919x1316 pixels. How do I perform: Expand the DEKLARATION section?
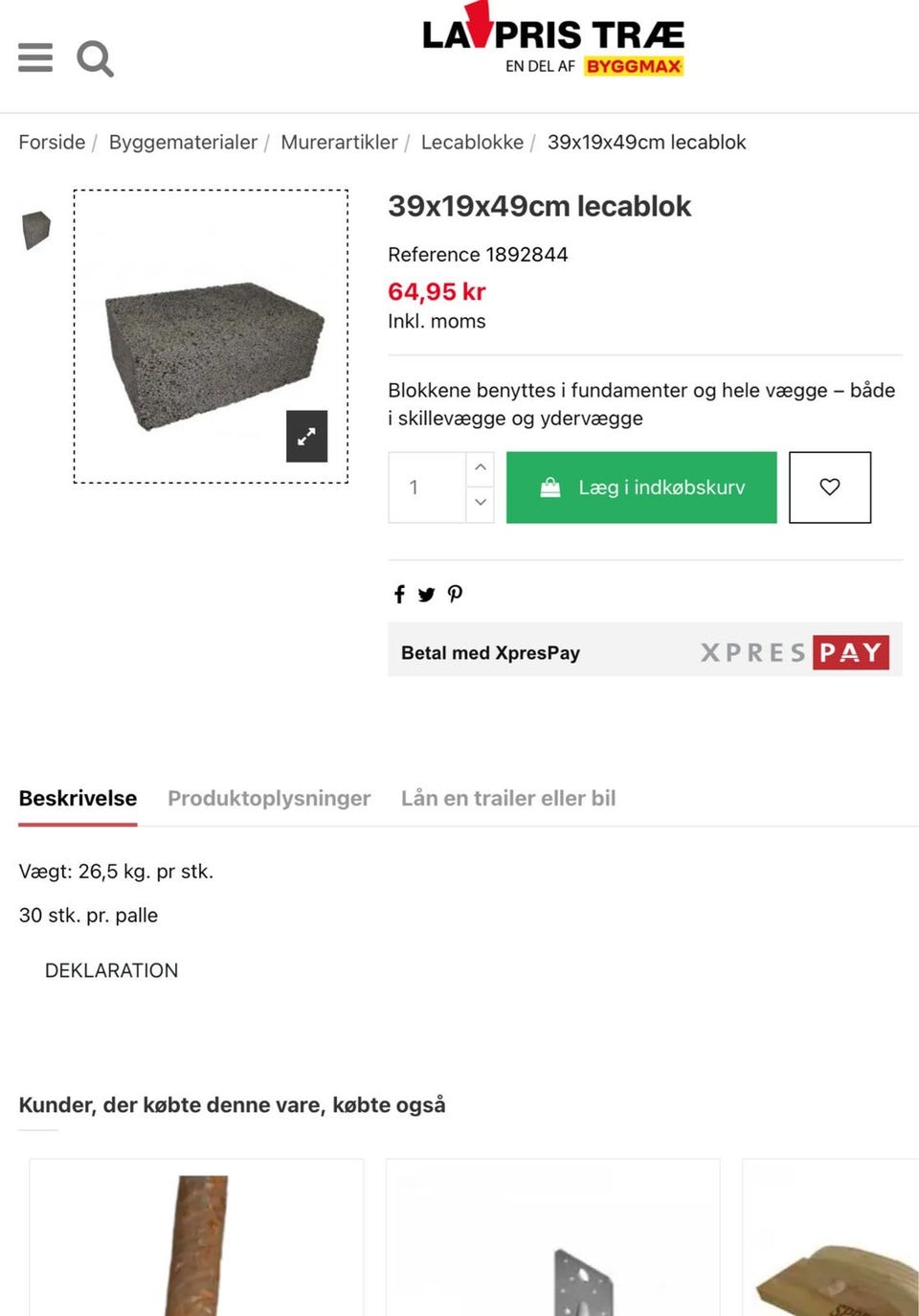pos(111,970)
